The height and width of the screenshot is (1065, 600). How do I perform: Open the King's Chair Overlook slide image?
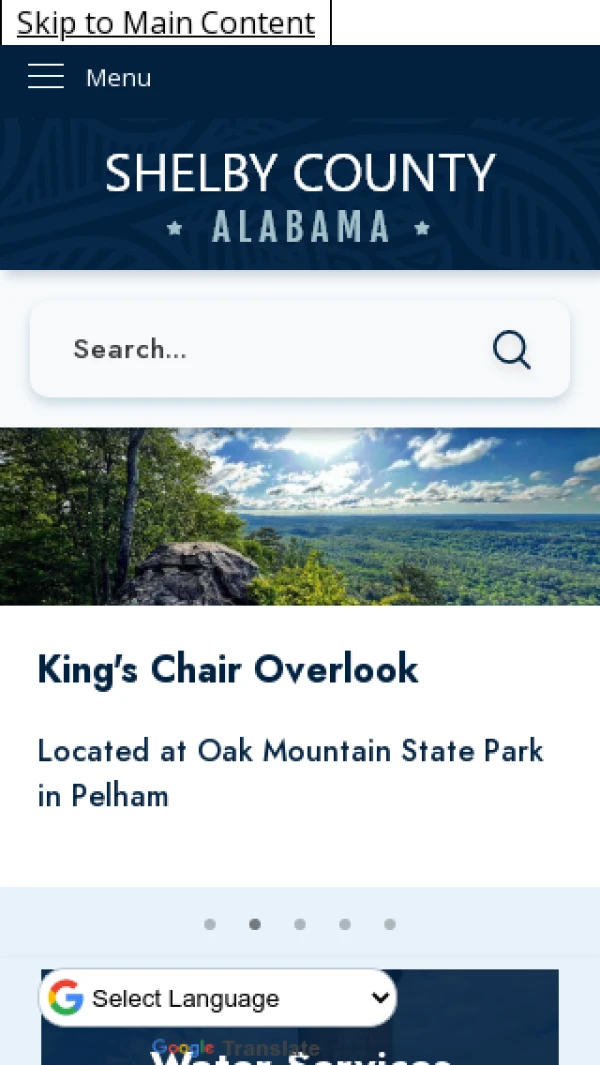(300, 516)
